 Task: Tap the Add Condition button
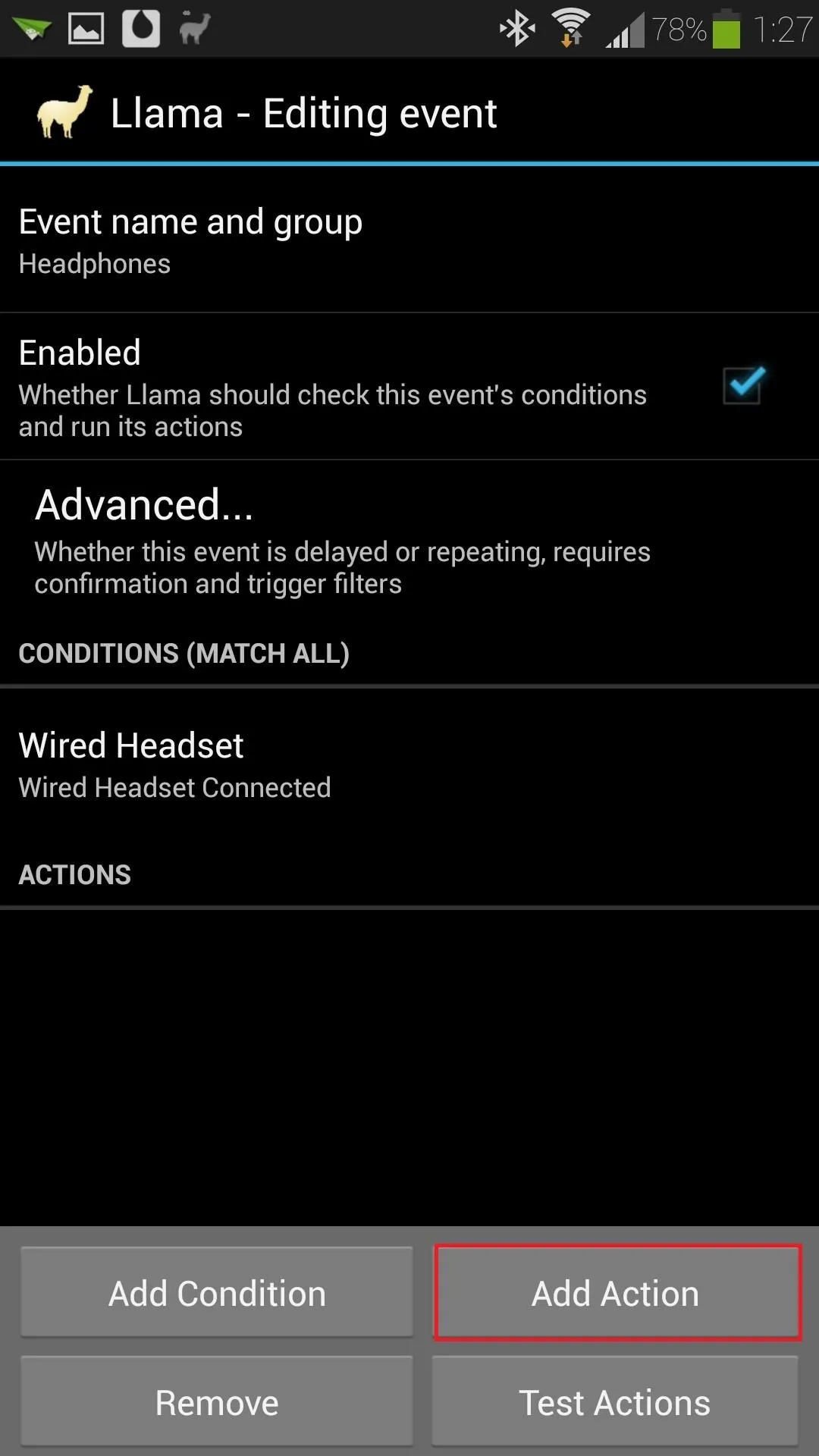(x=217, y=1292)
